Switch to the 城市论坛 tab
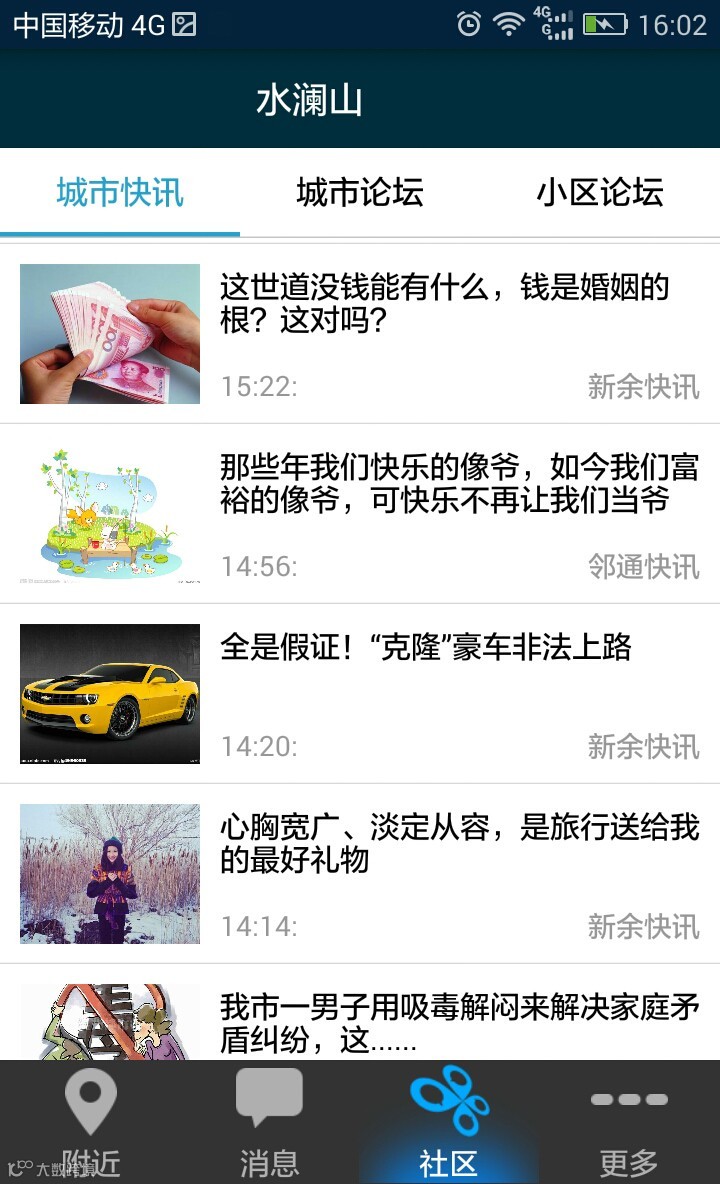 (x=360, y=192)
